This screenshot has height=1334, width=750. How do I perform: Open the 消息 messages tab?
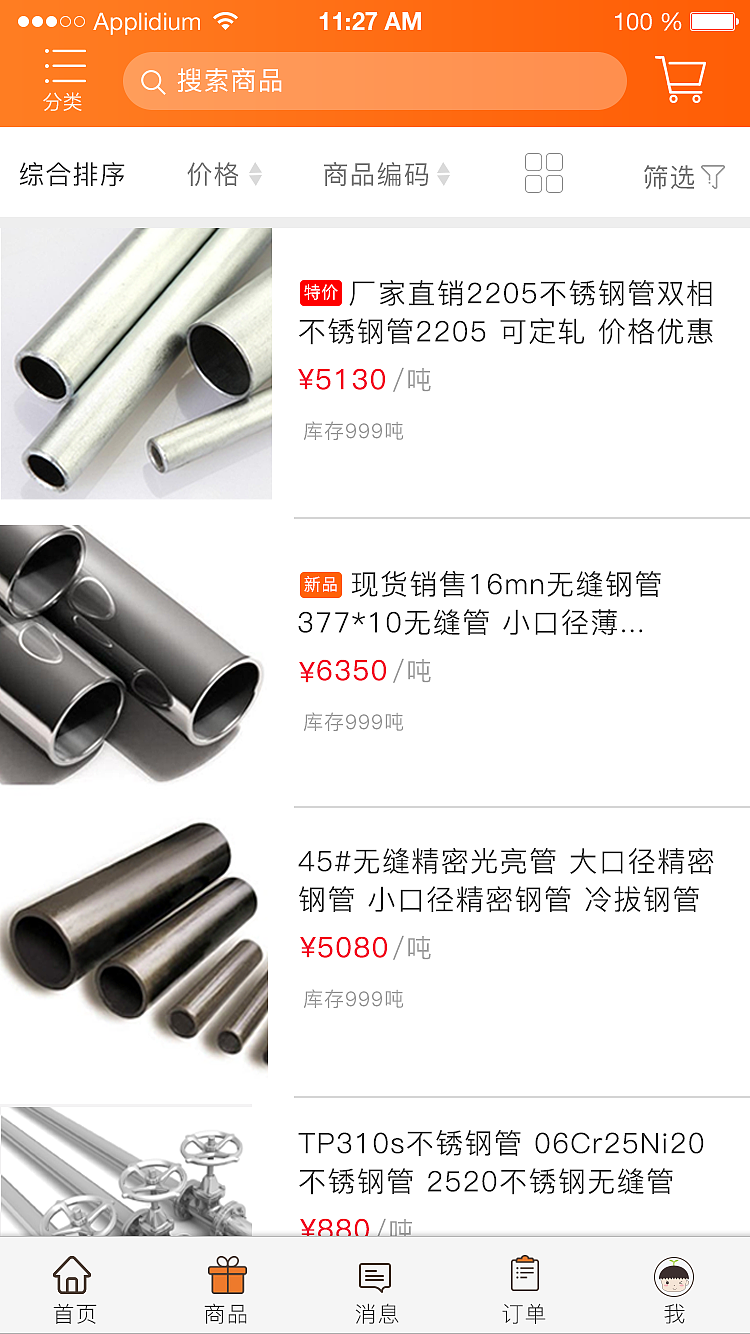[376, 1289]
